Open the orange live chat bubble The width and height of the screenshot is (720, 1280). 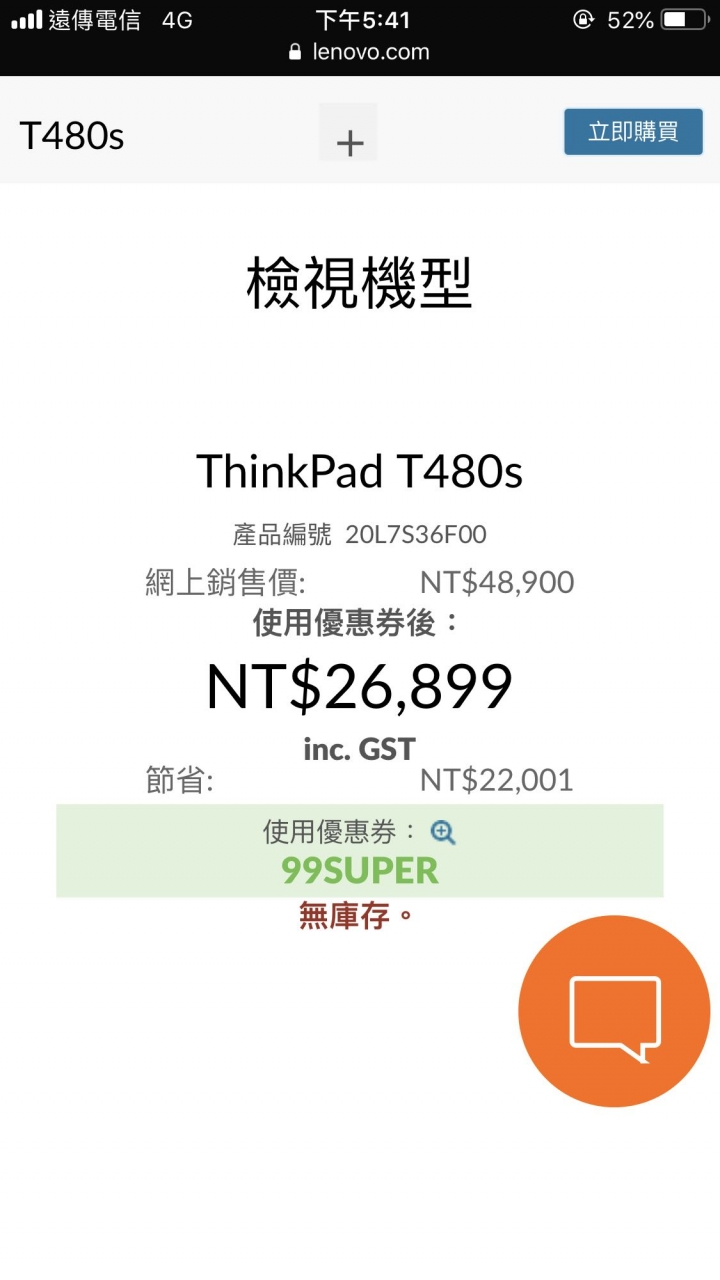(614, 1012)
